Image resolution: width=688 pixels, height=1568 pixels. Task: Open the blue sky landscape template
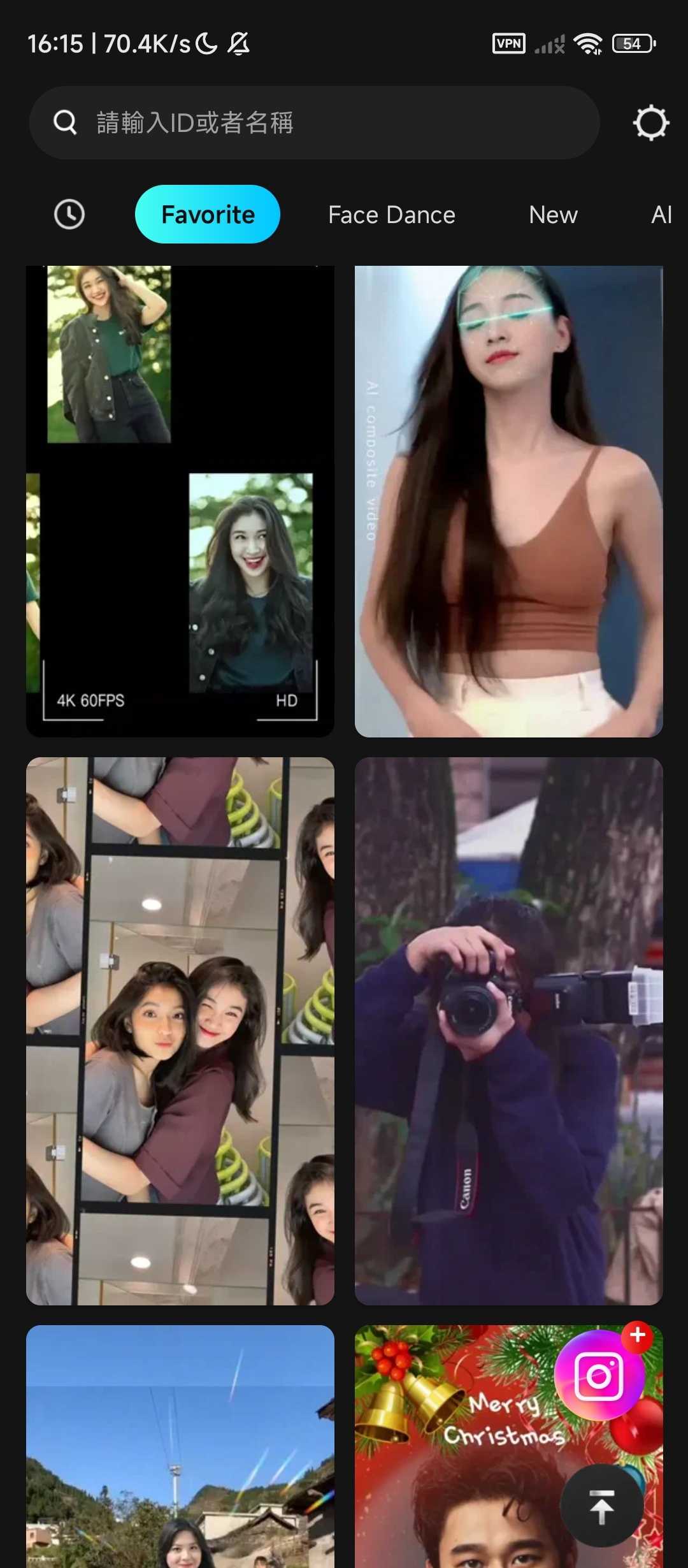click(x=180, y=1446)
